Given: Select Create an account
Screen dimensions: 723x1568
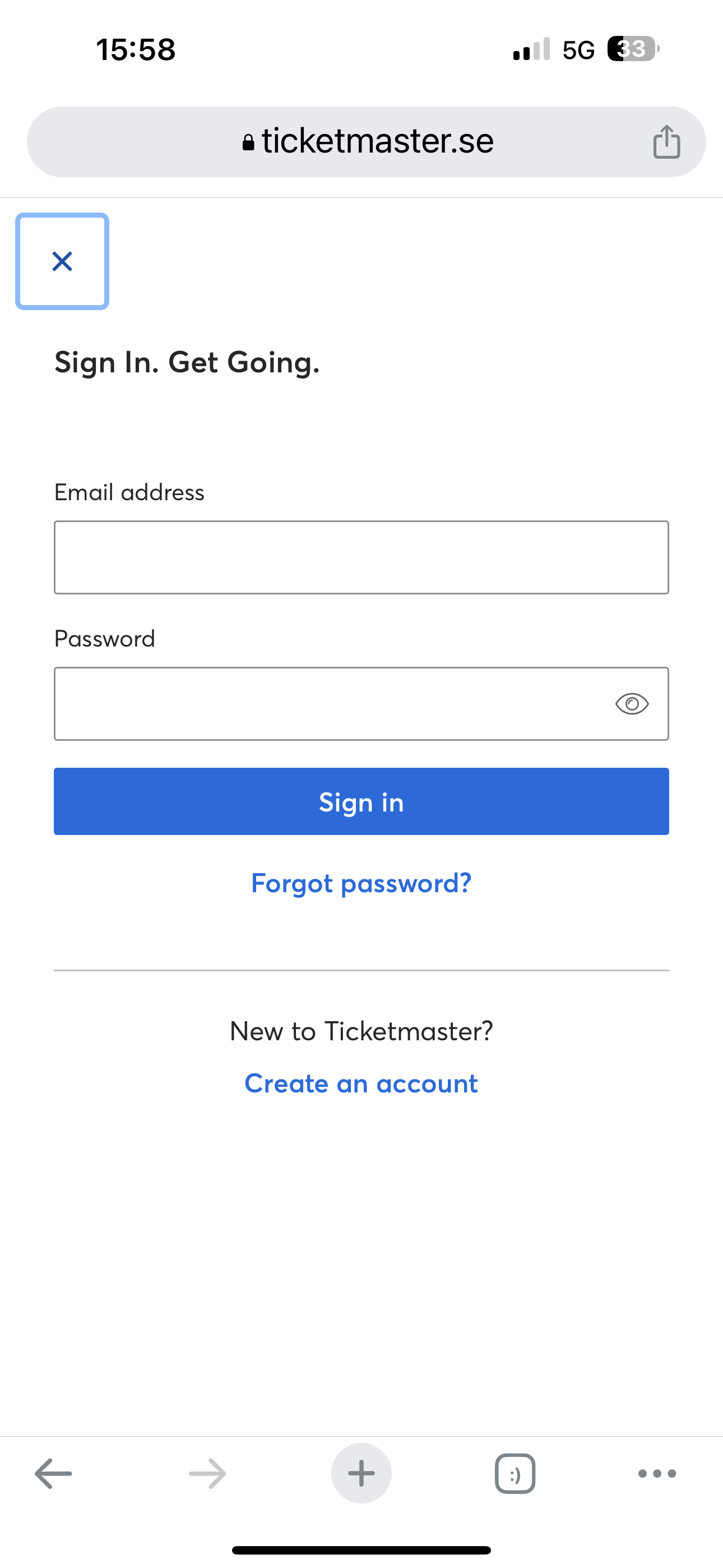Looking at the screenshot, I should tap(361, 1083).
